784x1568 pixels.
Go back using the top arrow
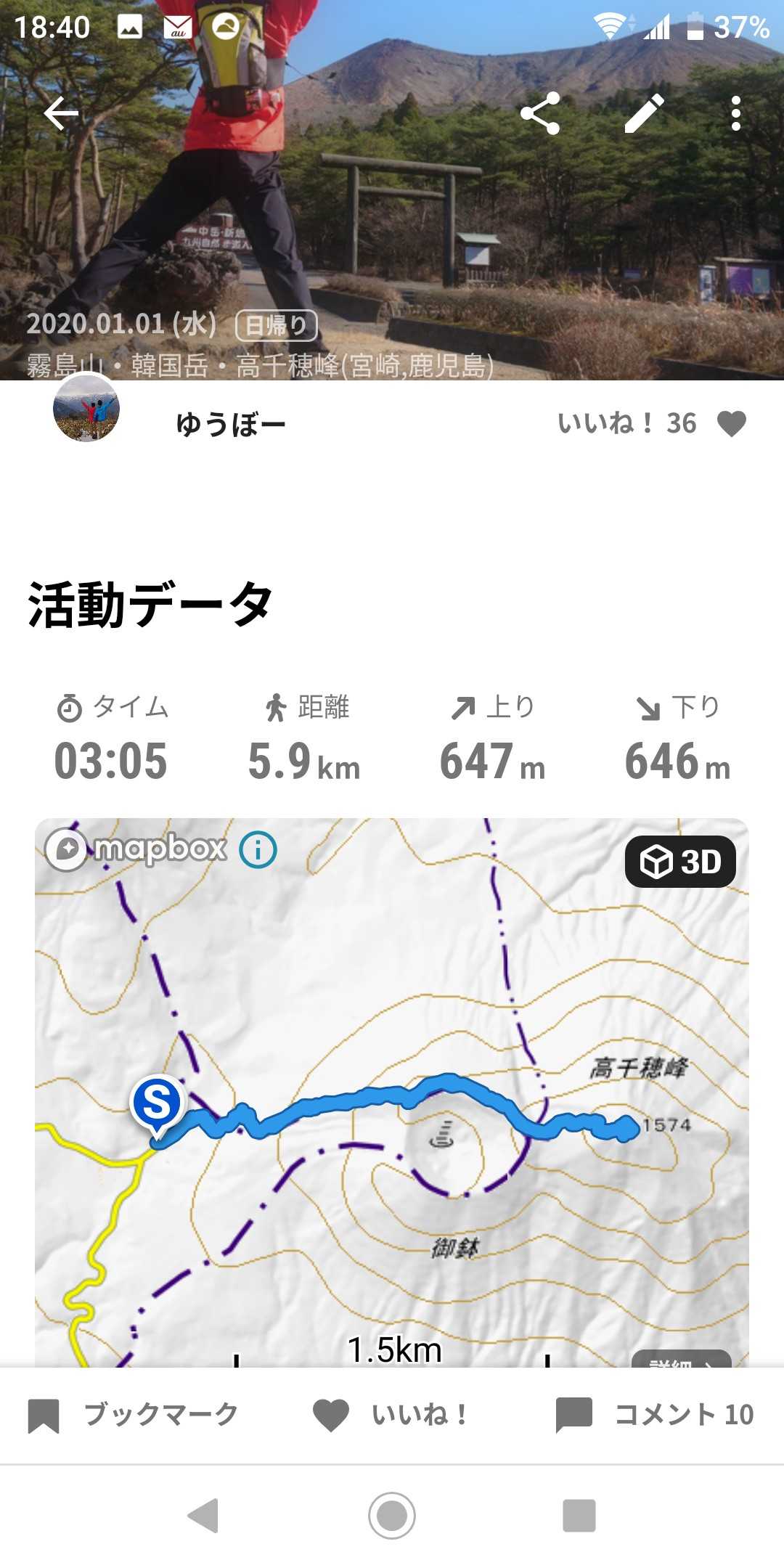click(x=61, y=113)
